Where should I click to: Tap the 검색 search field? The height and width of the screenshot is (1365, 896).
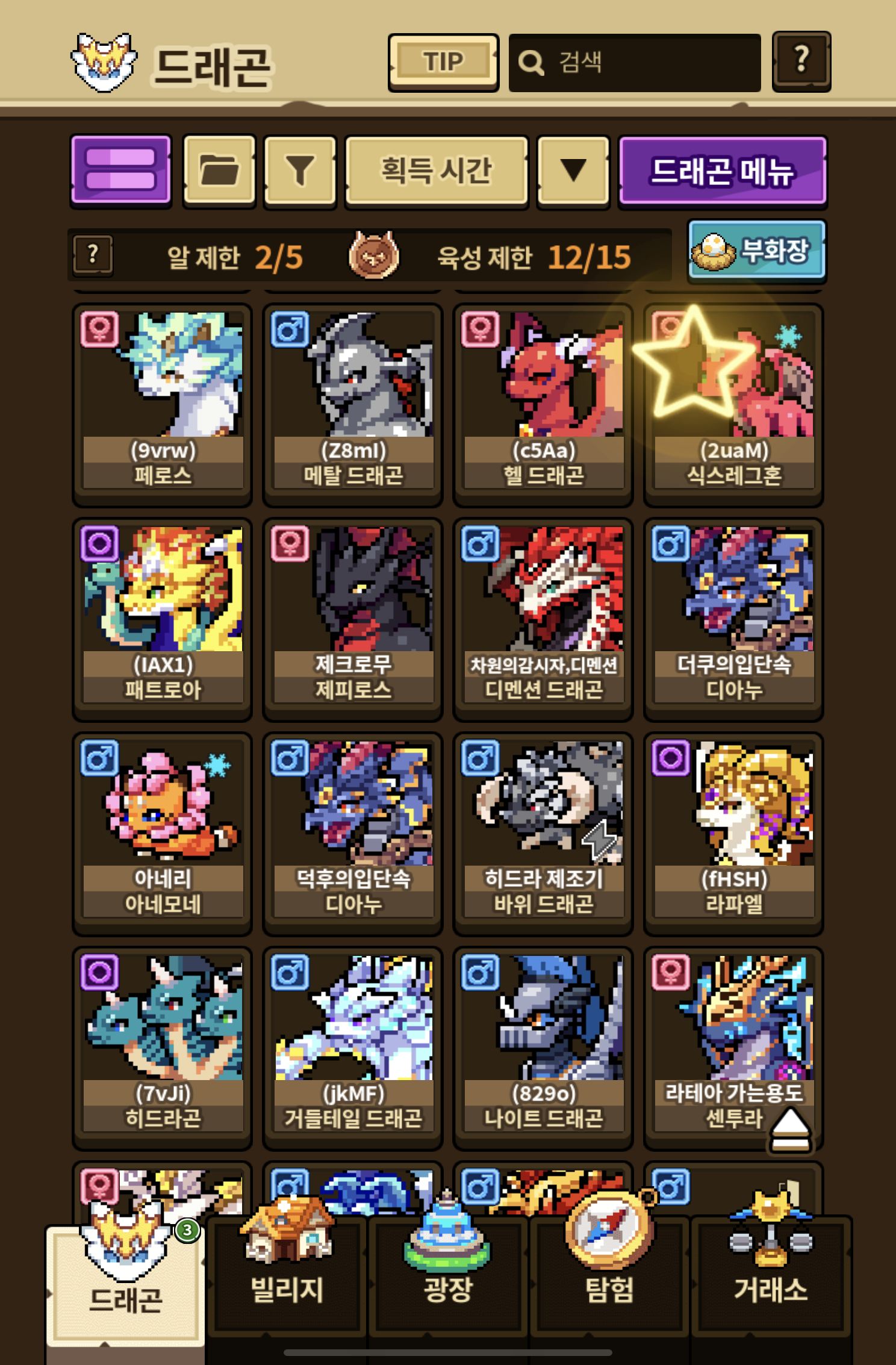click(635, 63)
